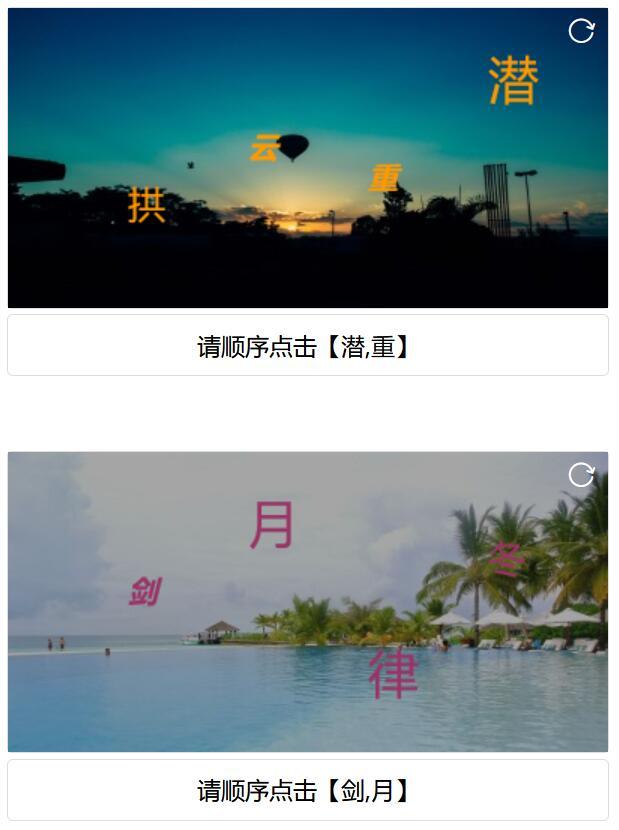
Task: Refresh the captcha asking for 潜,重
Action: (x=581, y=31)
